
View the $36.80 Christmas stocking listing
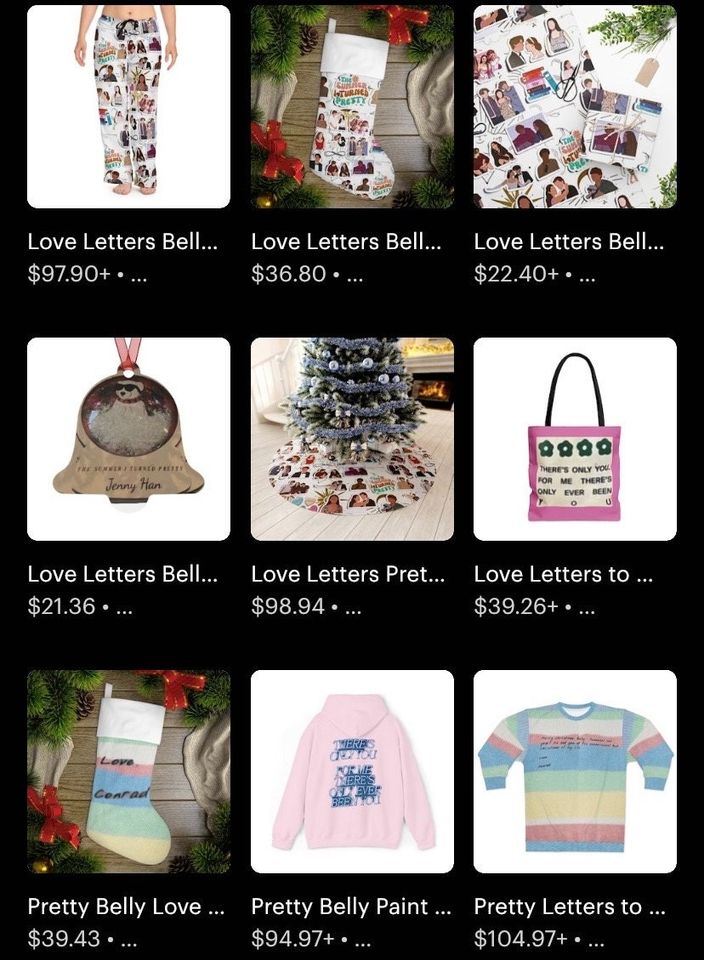tap(352, 106)
